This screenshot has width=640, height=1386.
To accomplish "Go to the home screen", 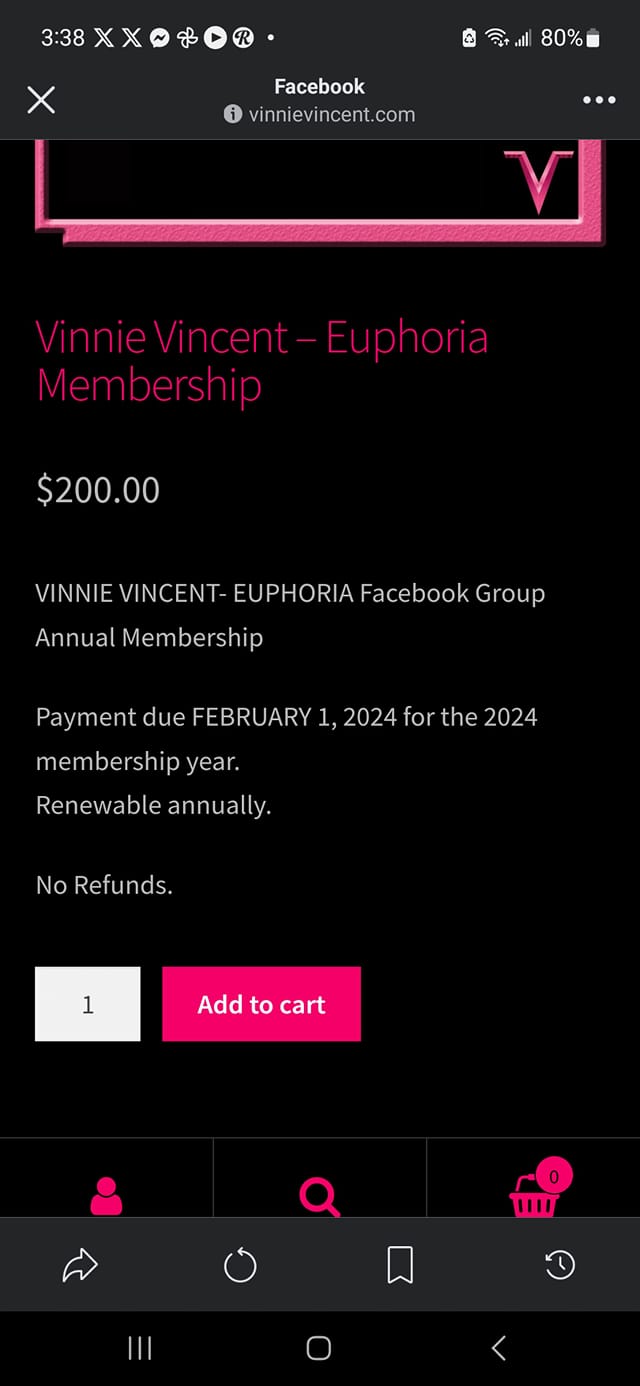I will click(319, 1348).
